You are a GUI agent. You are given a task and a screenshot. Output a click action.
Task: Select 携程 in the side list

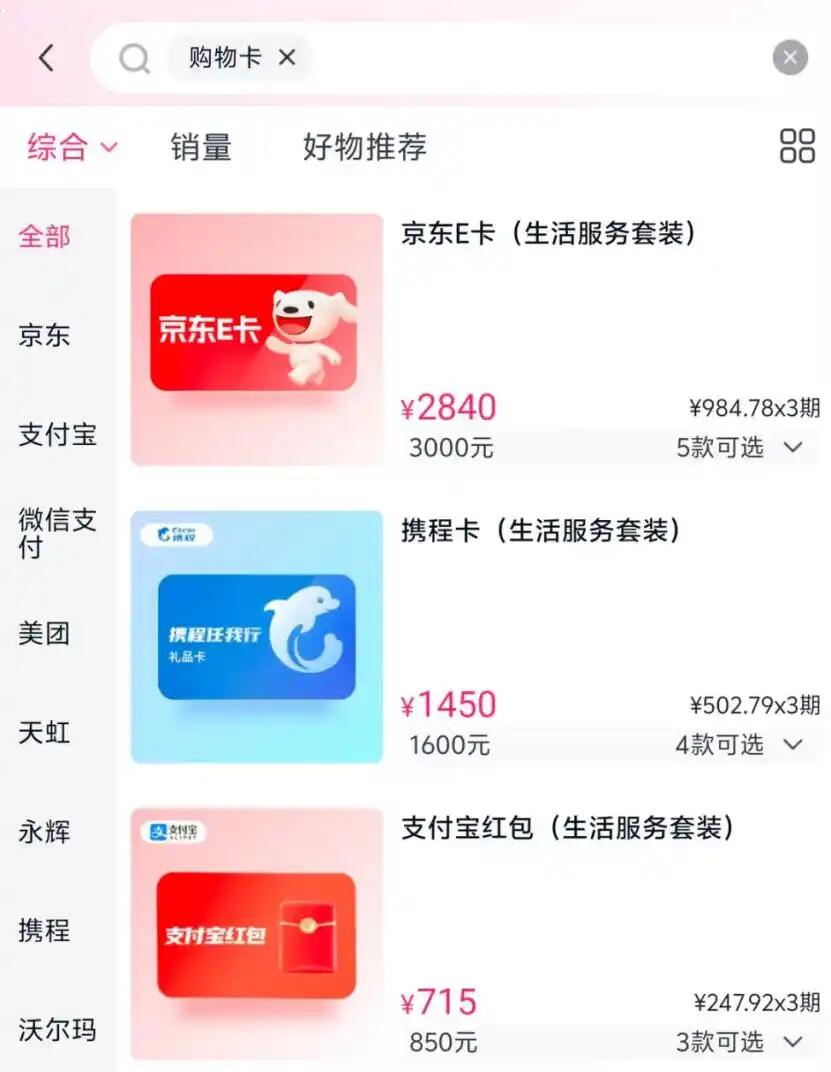click(x=45, y=930)
